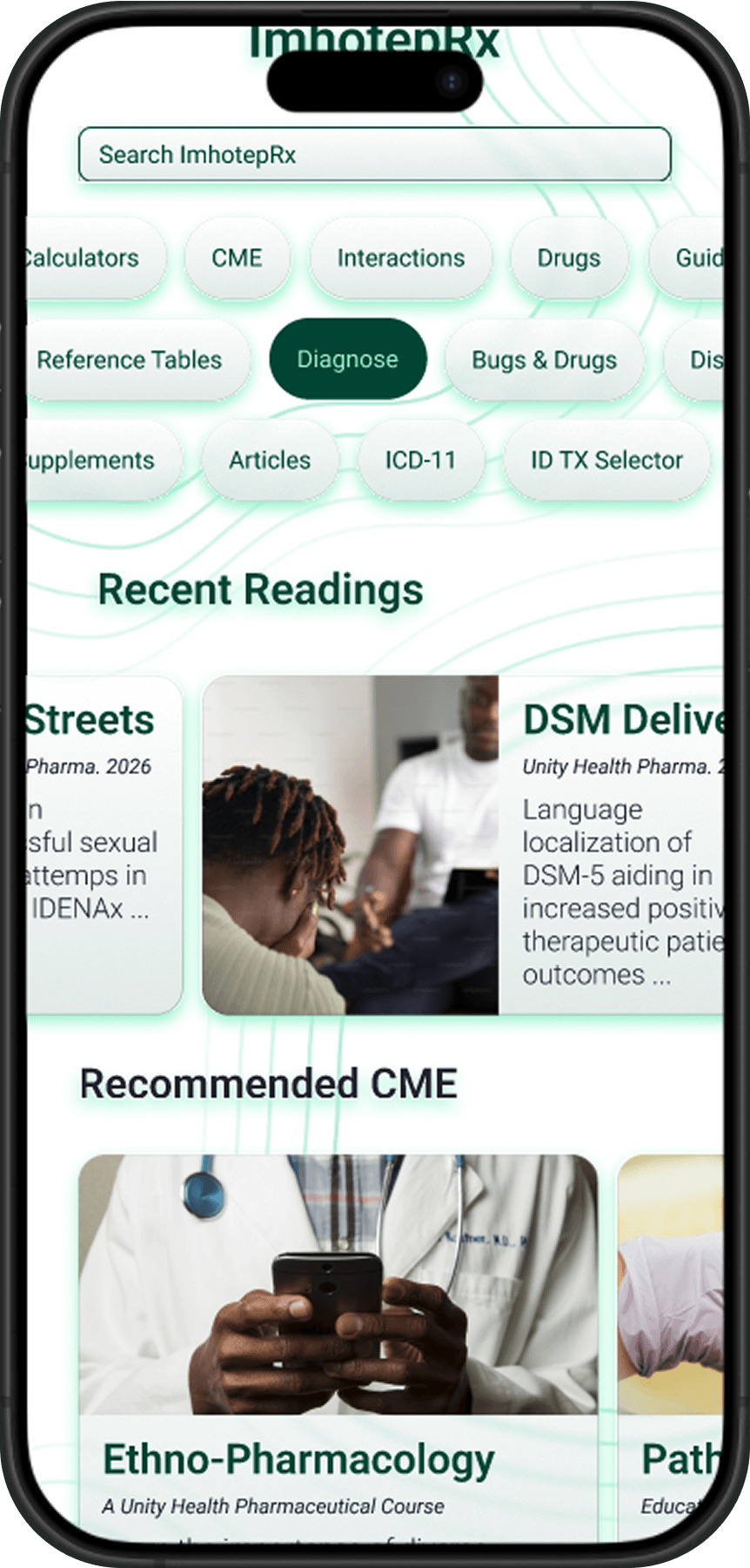
Task: Choose the Drugs chip
Action: pos(568,258)
